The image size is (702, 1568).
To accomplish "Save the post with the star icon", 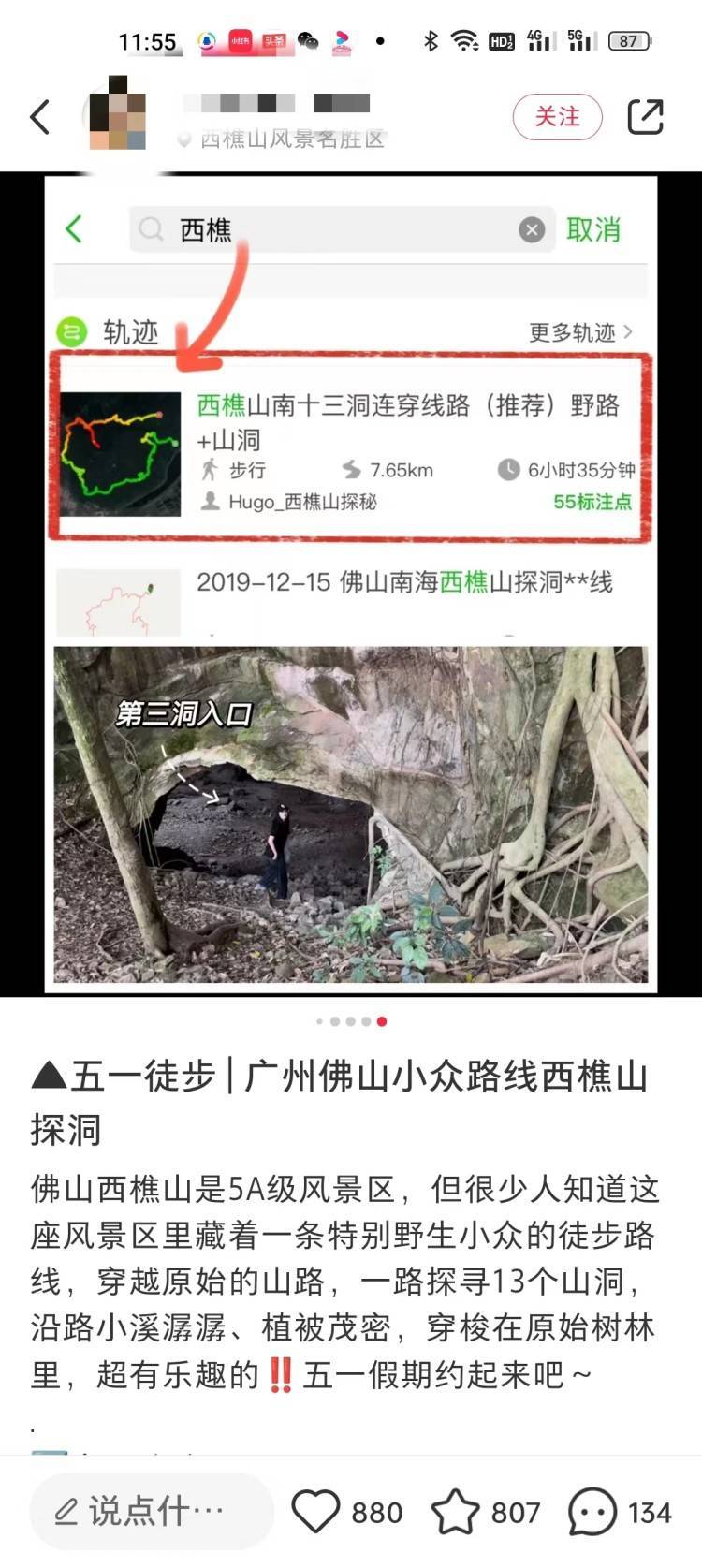I will [455, 1511].
